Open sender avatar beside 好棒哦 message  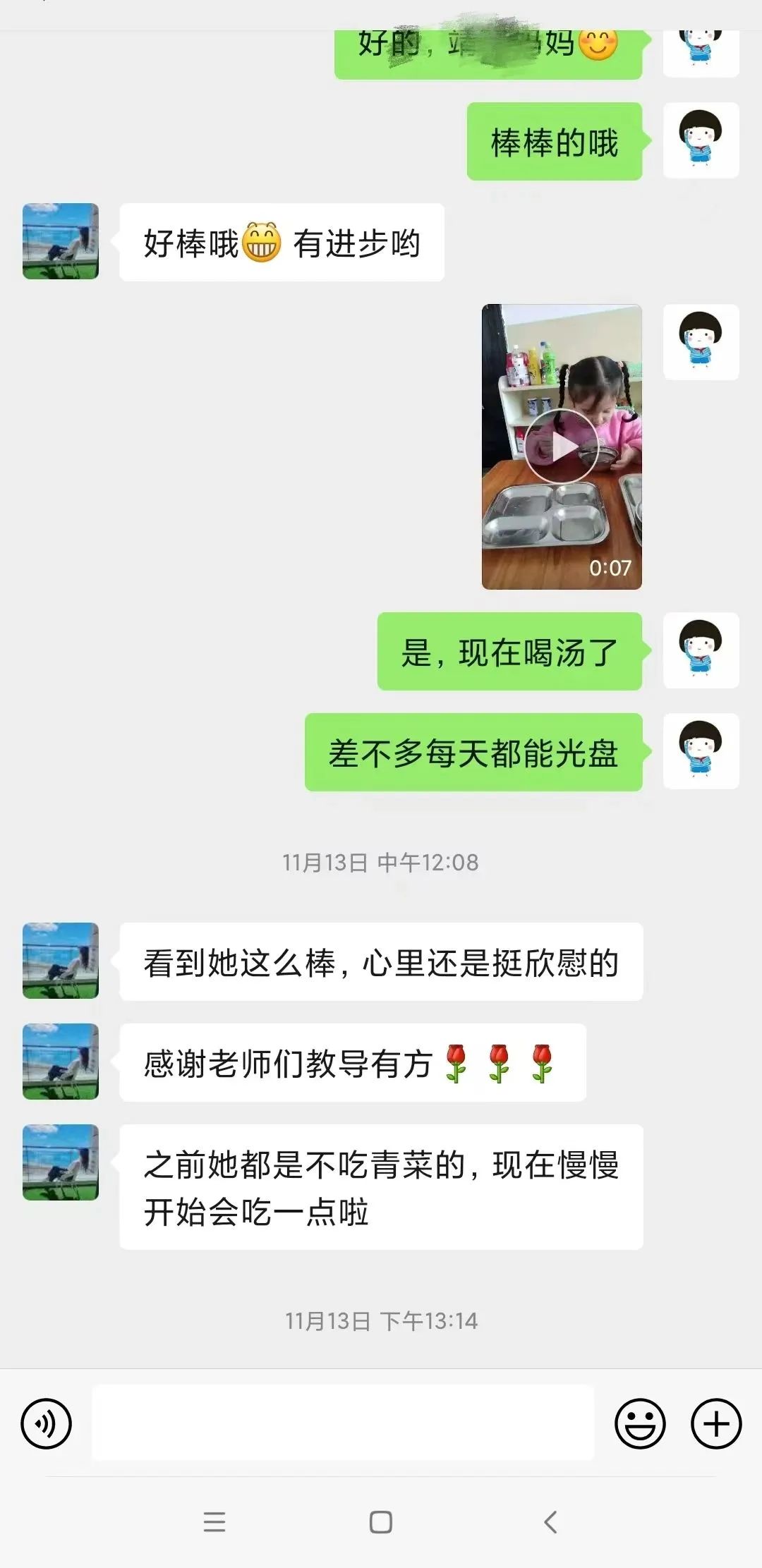(x=61, y=241)
